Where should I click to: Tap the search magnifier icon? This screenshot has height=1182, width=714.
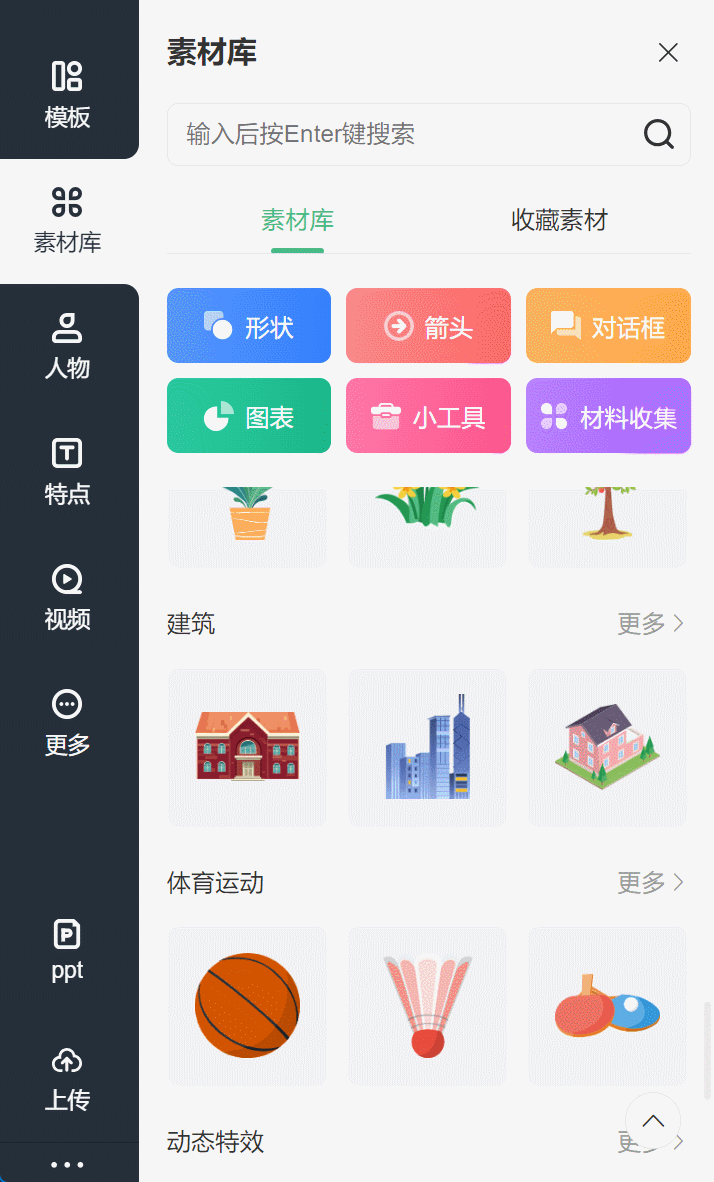(x=658, y=134)
